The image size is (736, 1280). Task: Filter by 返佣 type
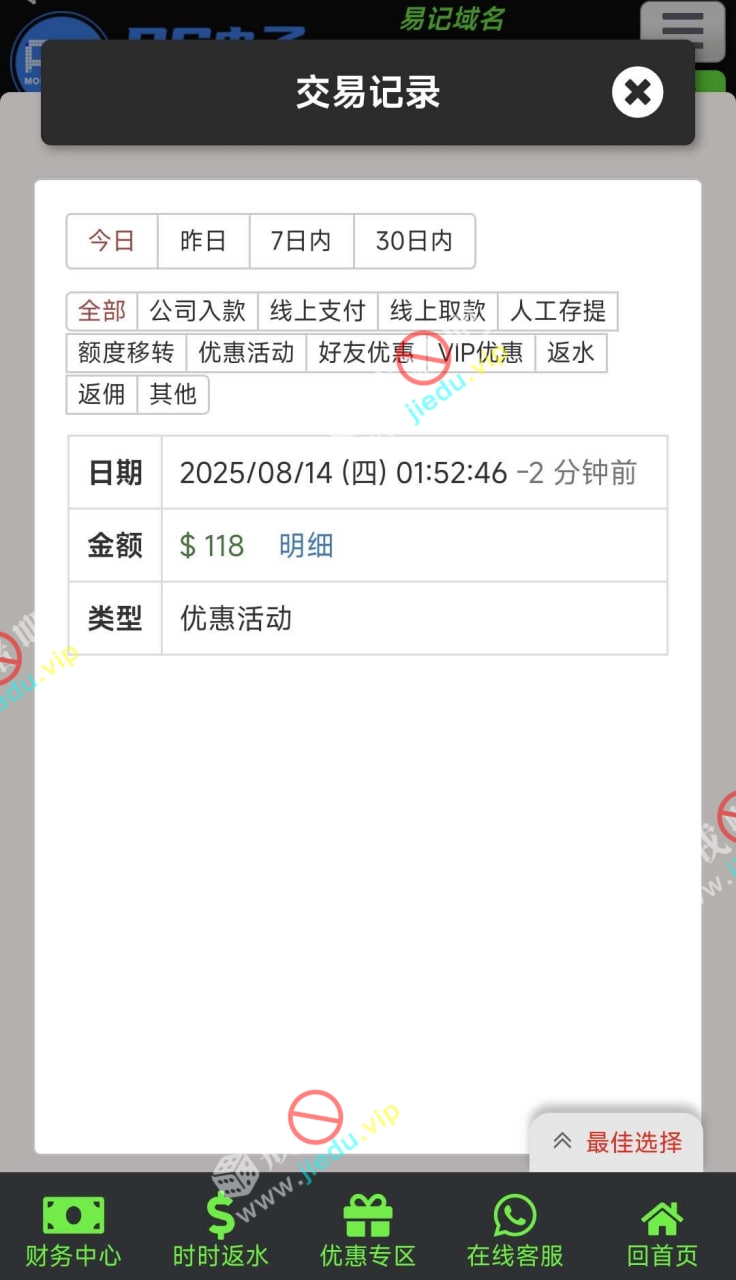(101, 394)
